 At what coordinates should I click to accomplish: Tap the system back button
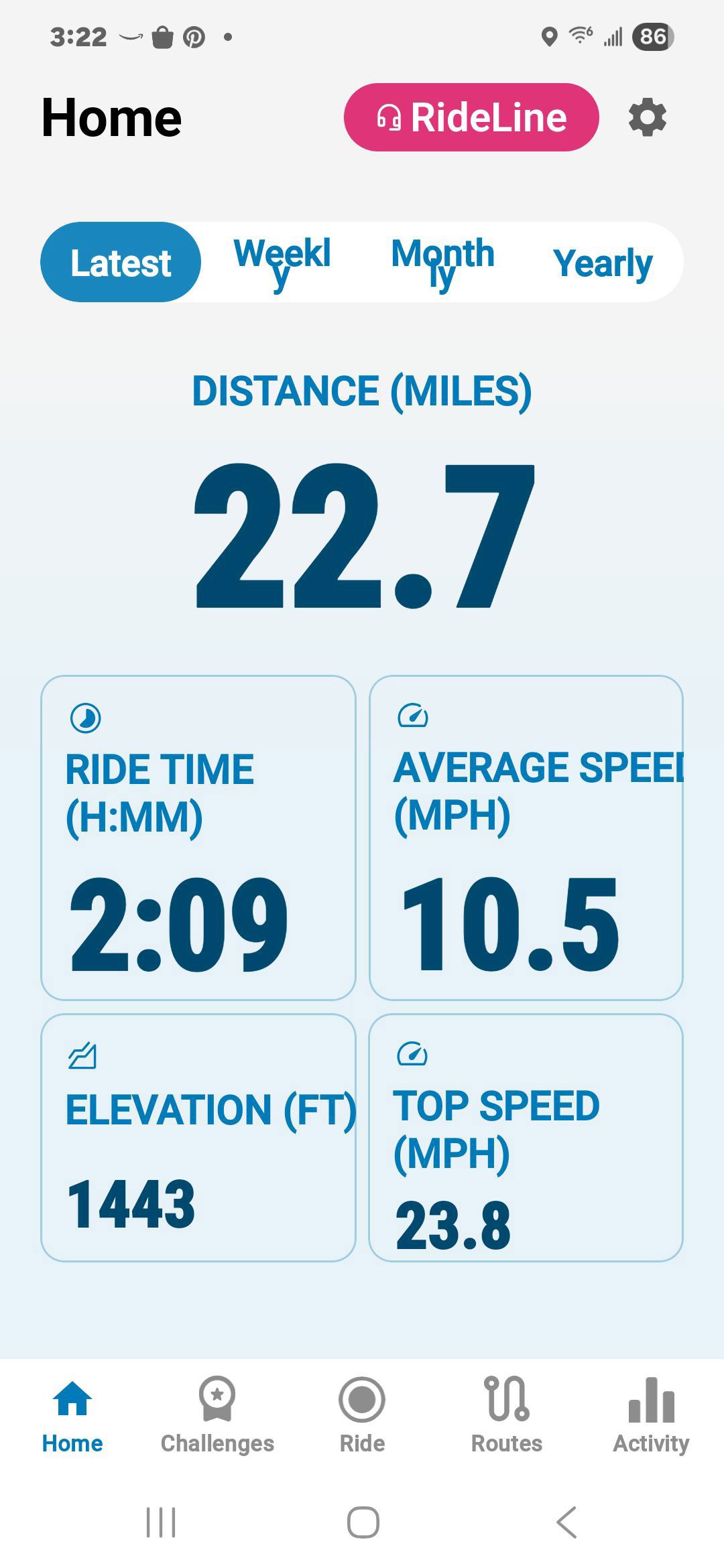click(566, 1522)
